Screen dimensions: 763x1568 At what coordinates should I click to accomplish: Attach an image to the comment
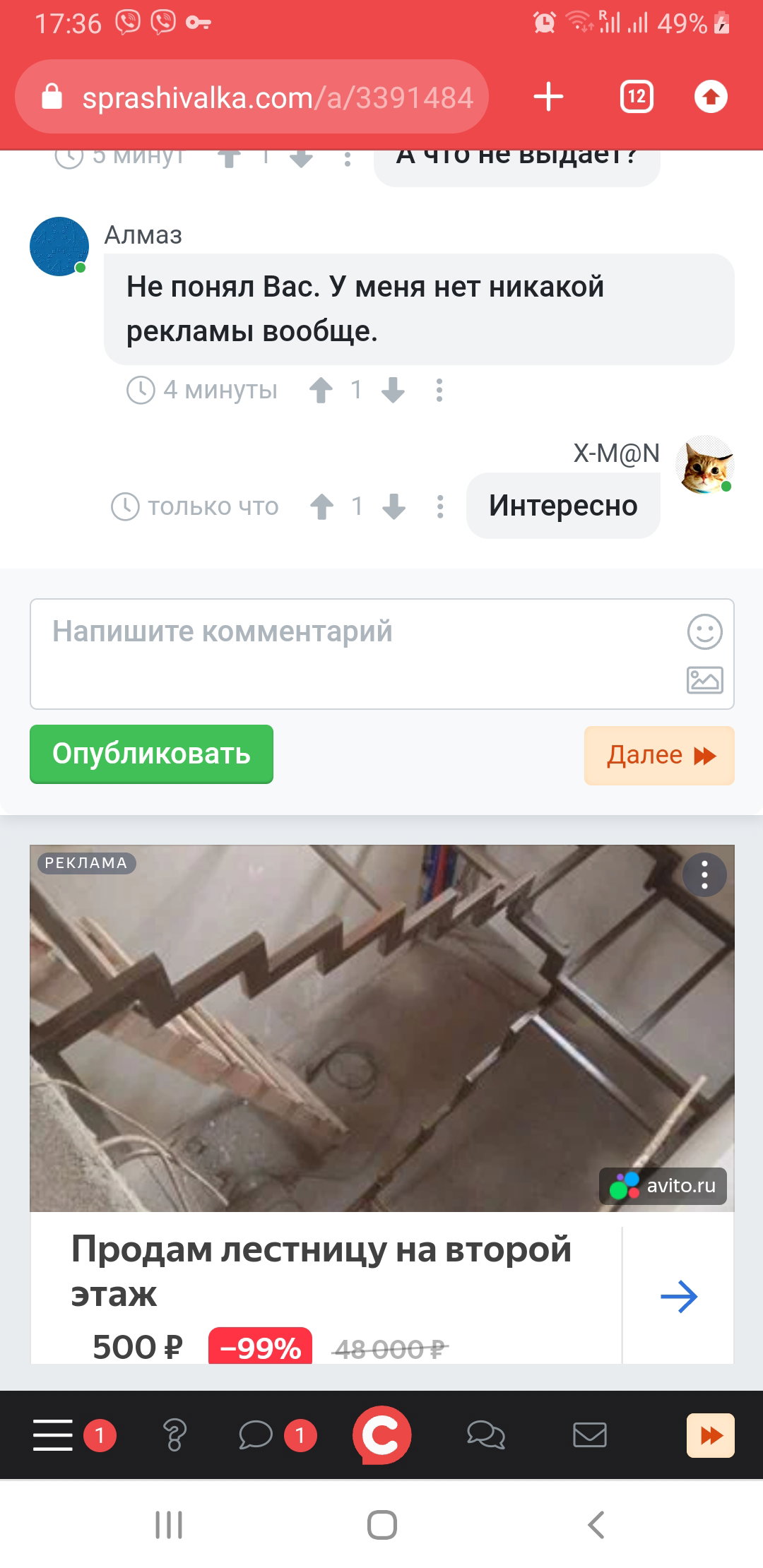(705, 680)
